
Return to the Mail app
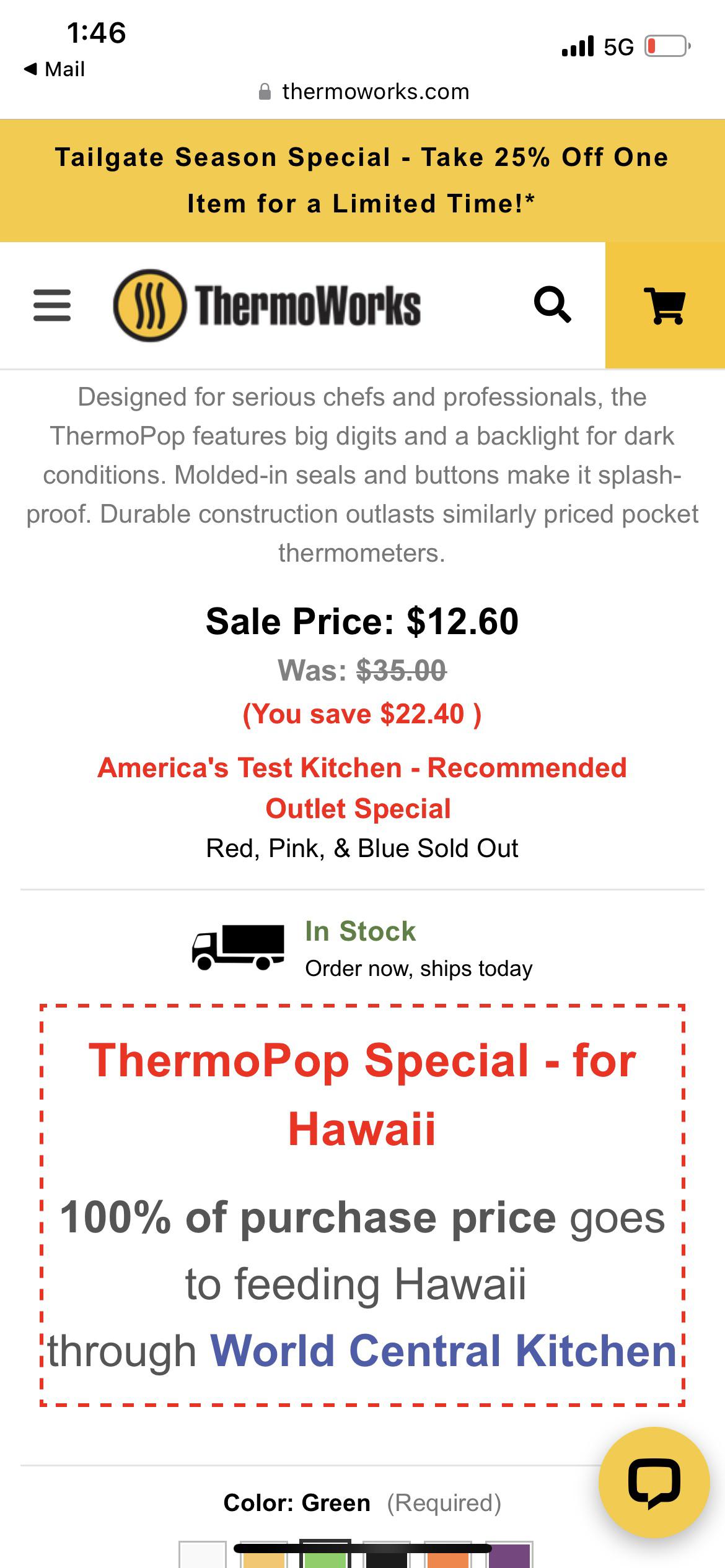[54, 69]
